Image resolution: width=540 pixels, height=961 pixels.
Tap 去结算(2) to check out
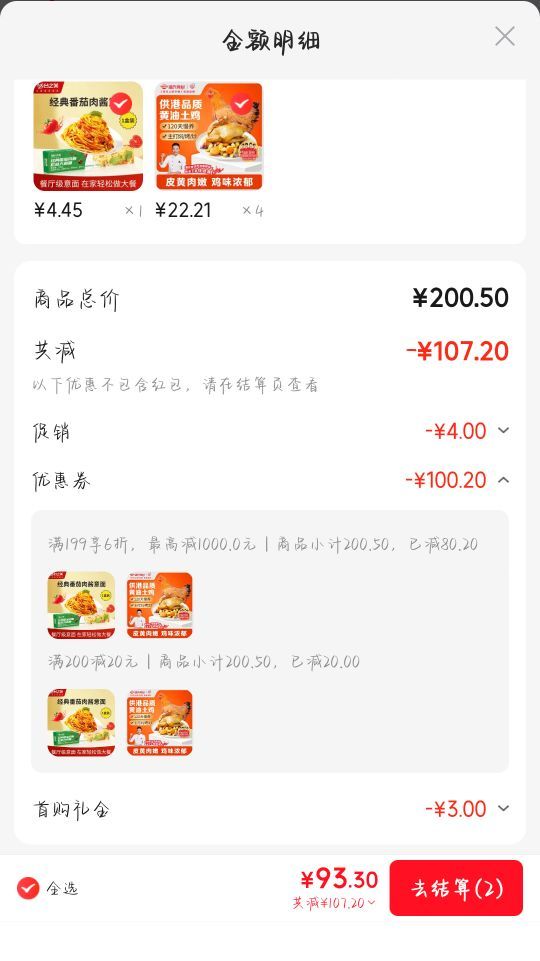(x=456, y=888)
